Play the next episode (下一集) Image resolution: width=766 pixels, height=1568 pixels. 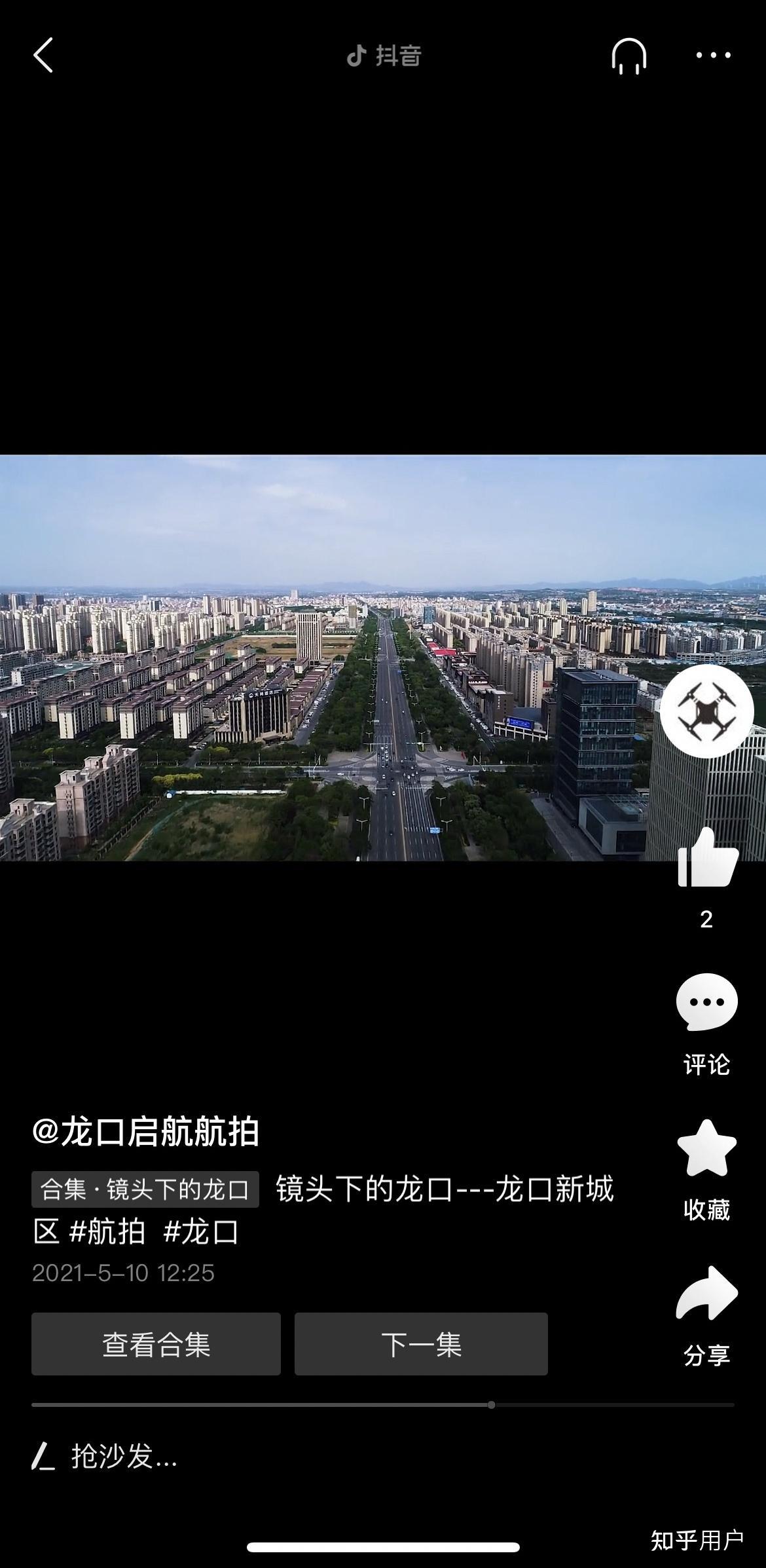(421, 1344)
